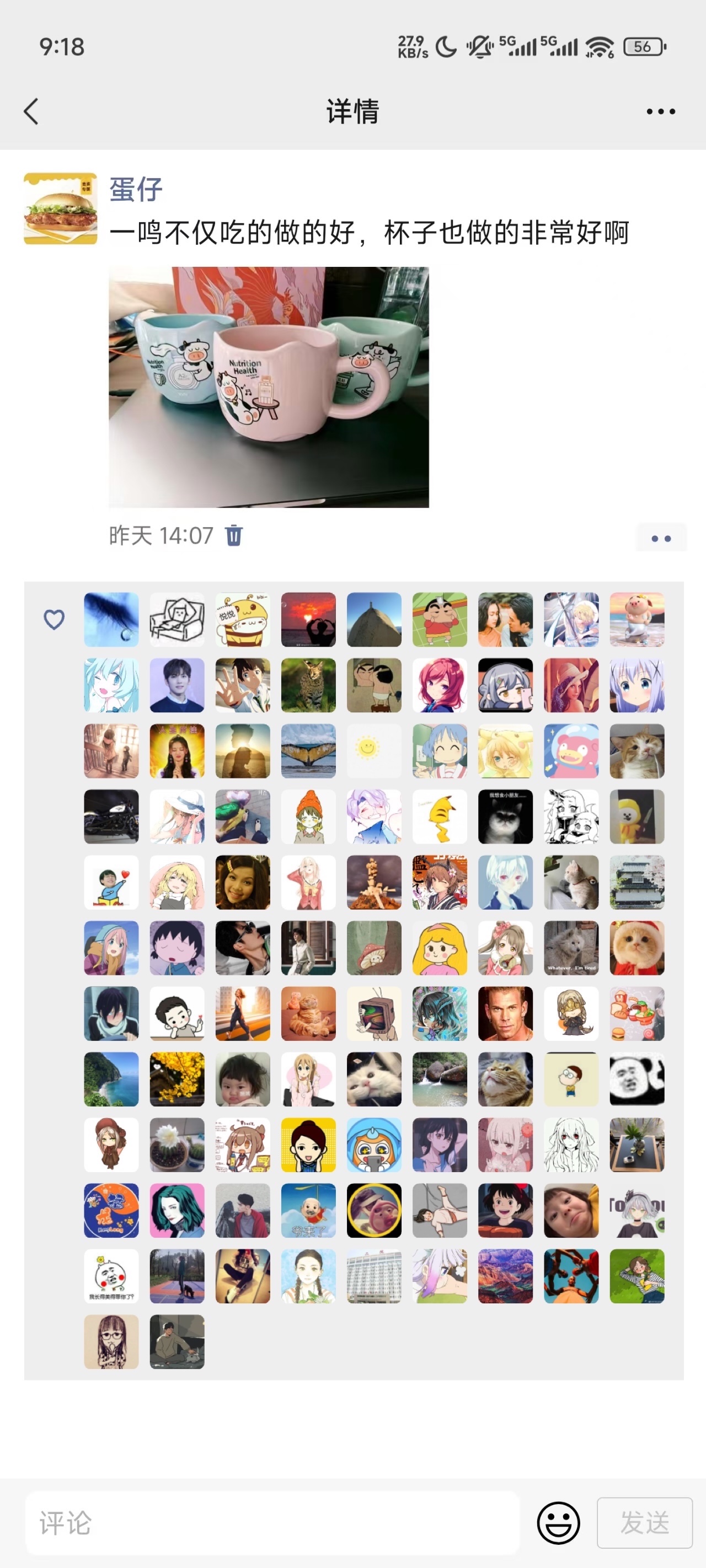The width and height of the screenshot is (706, 1568).
Task: Tap the 评论 comment input field
Action: pos(272,1523)
